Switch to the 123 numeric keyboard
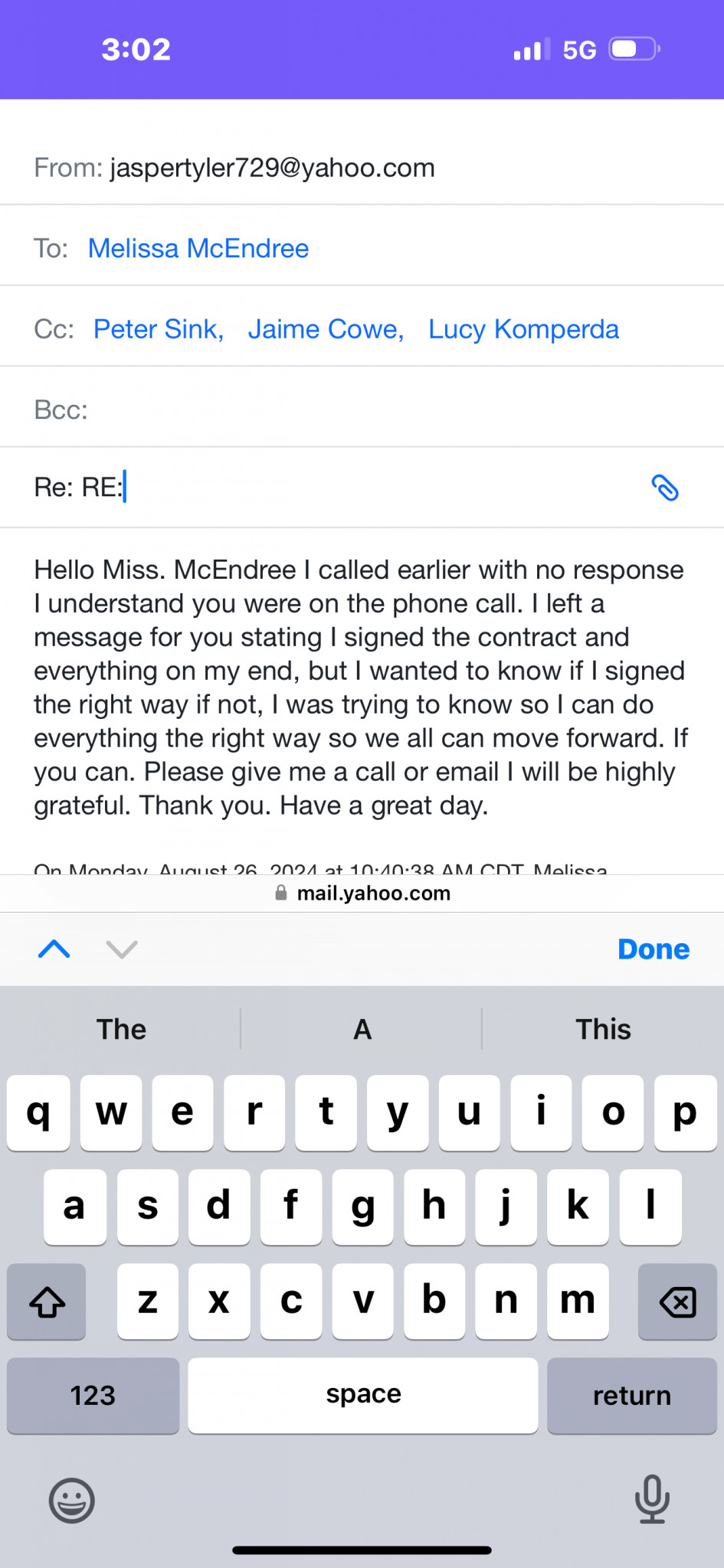 pos(93,1396)
